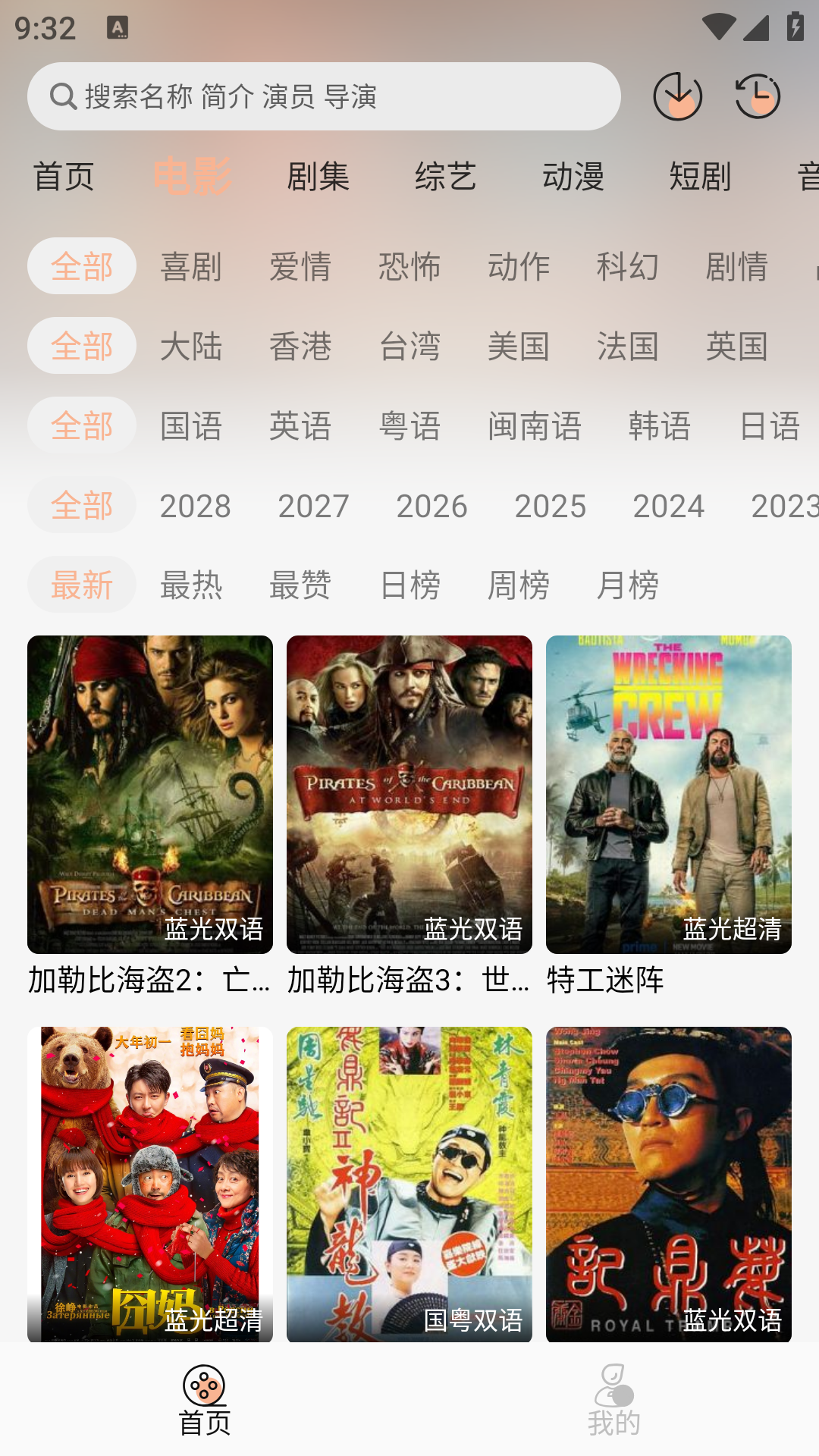Switch to the 综艺 tab
The height and width of the screenshot is (1456, 819).
pyautogui.click(x=446, y=177)
